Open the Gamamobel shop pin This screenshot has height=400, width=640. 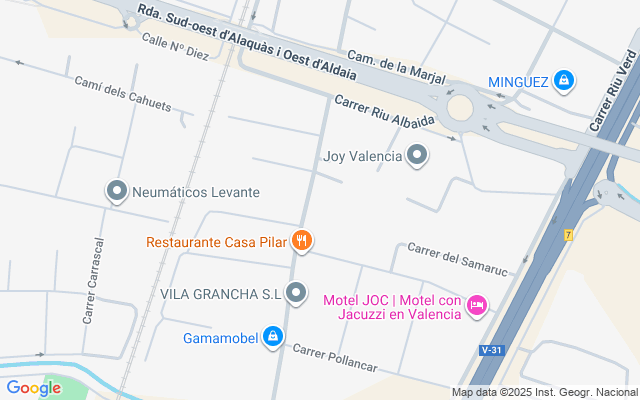[x=272, y=337]
